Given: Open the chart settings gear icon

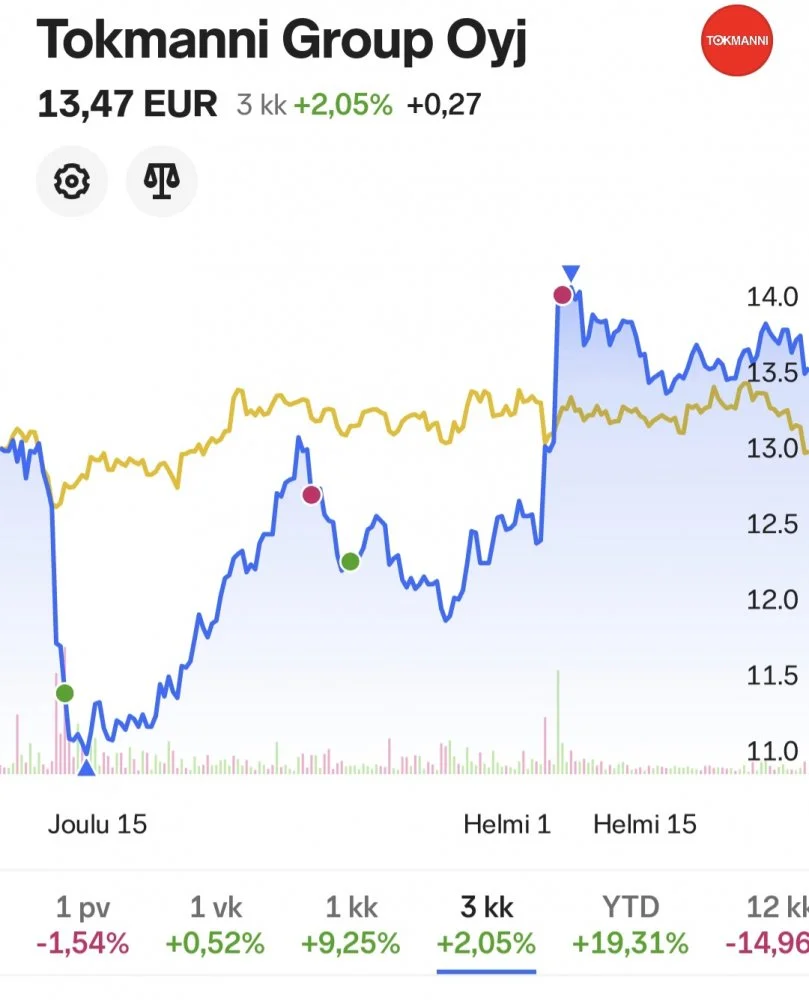Looking at the screenshot, I should (x=72, y=181).
